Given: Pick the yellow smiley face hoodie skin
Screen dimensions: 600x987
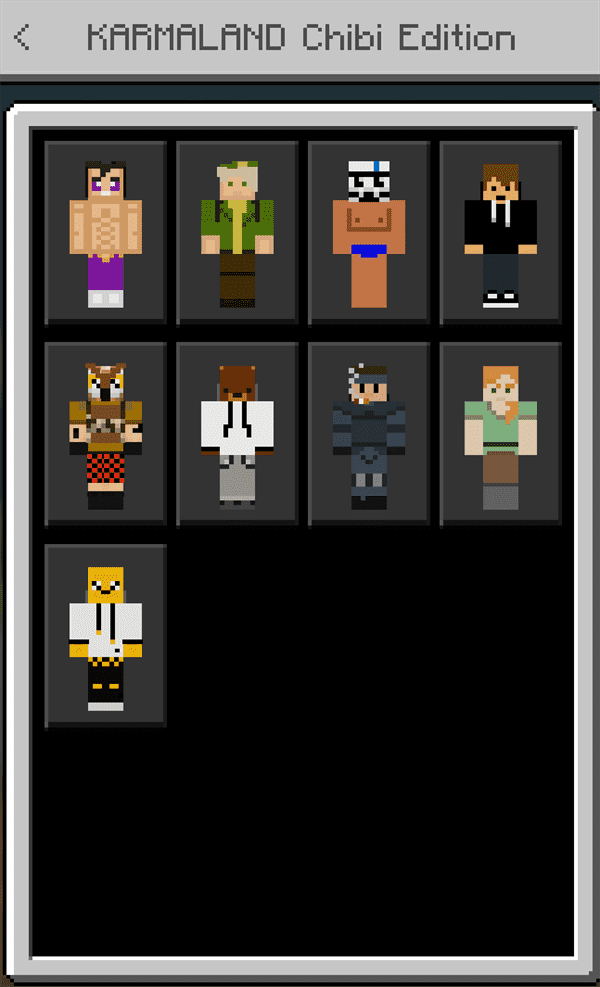Looking at the screenshot, I should point(105,636).
